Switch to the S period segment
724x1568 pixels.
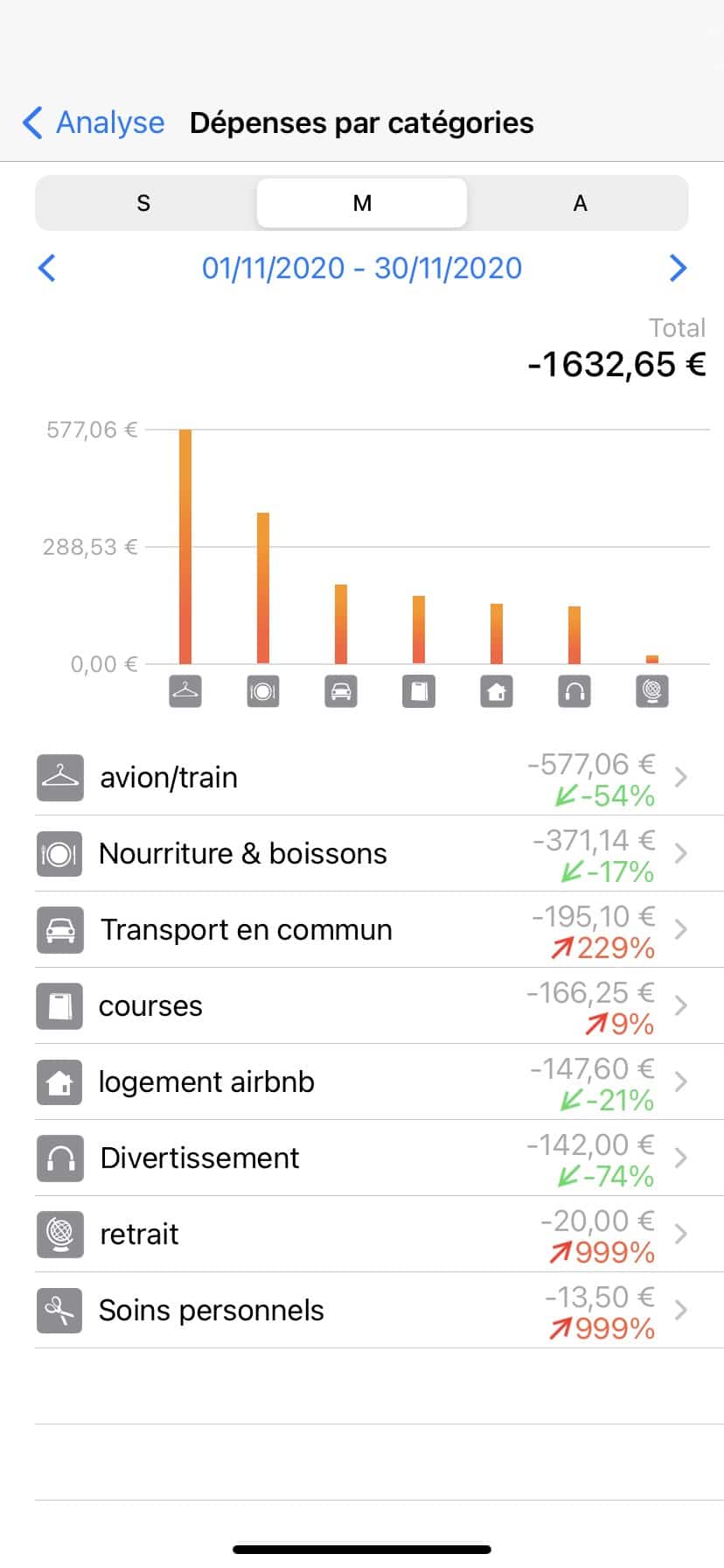[x=144, y=203]
